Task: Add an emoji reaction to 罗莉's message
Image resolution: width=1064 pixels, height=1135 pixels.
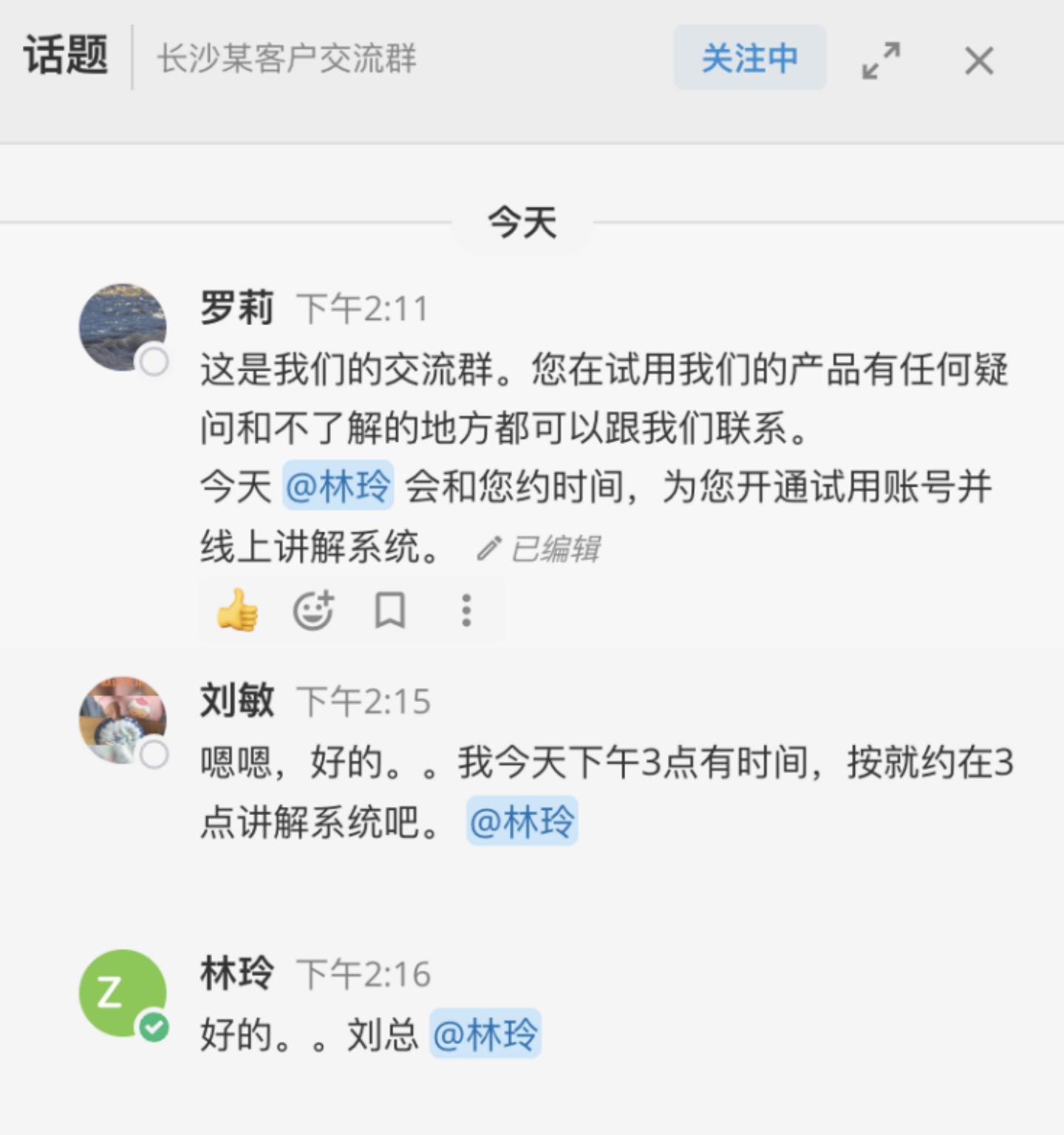Action: (313, 610)
